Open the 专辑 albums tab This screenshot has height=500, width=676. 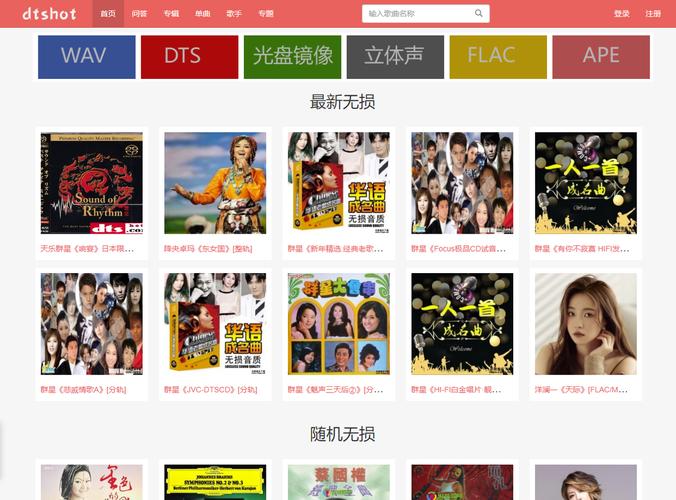(x=171, y=14)
